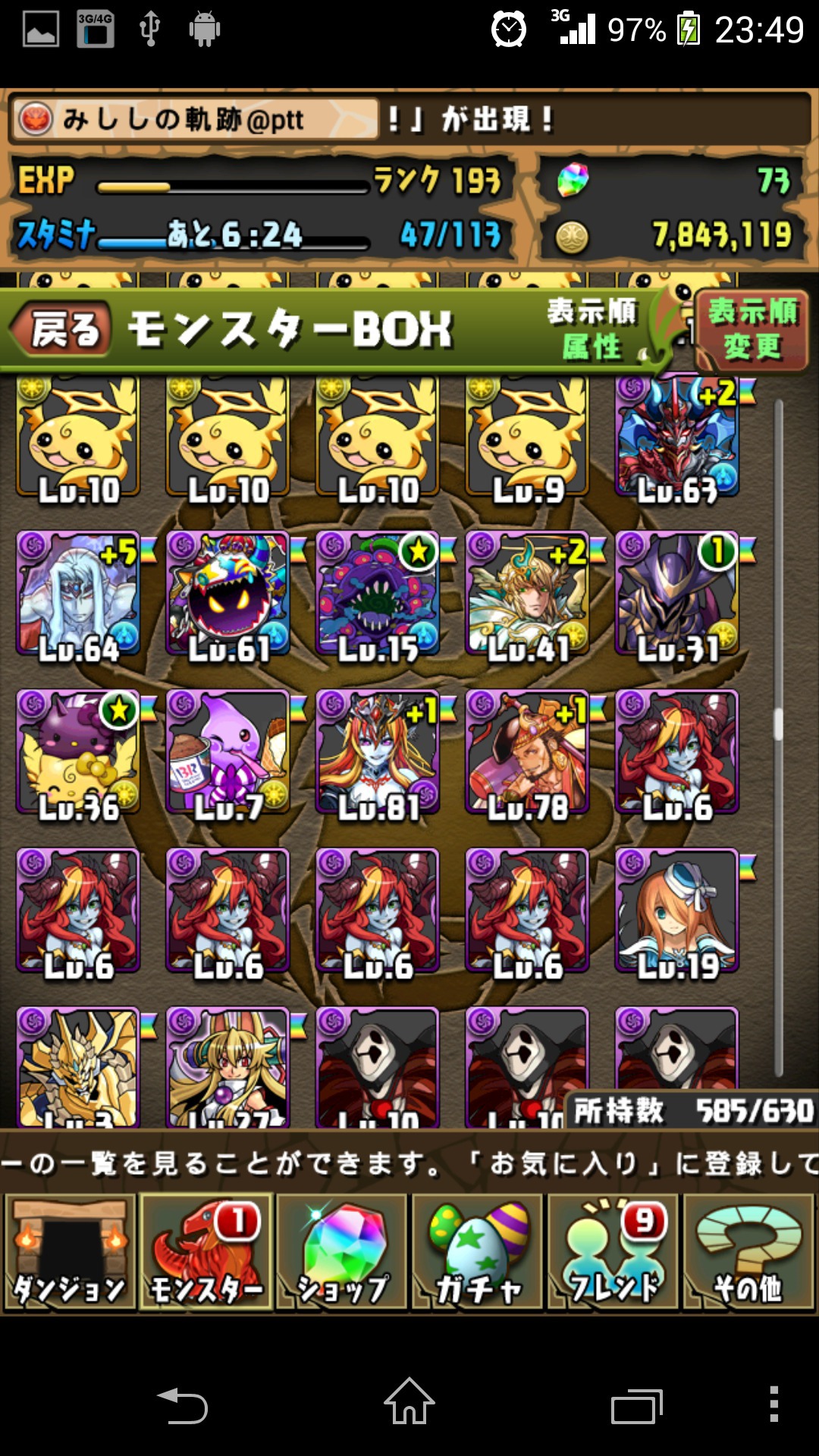819x1456 pixels.
Task: Go to the Android home screen
Action: (x=409, y=1404)
